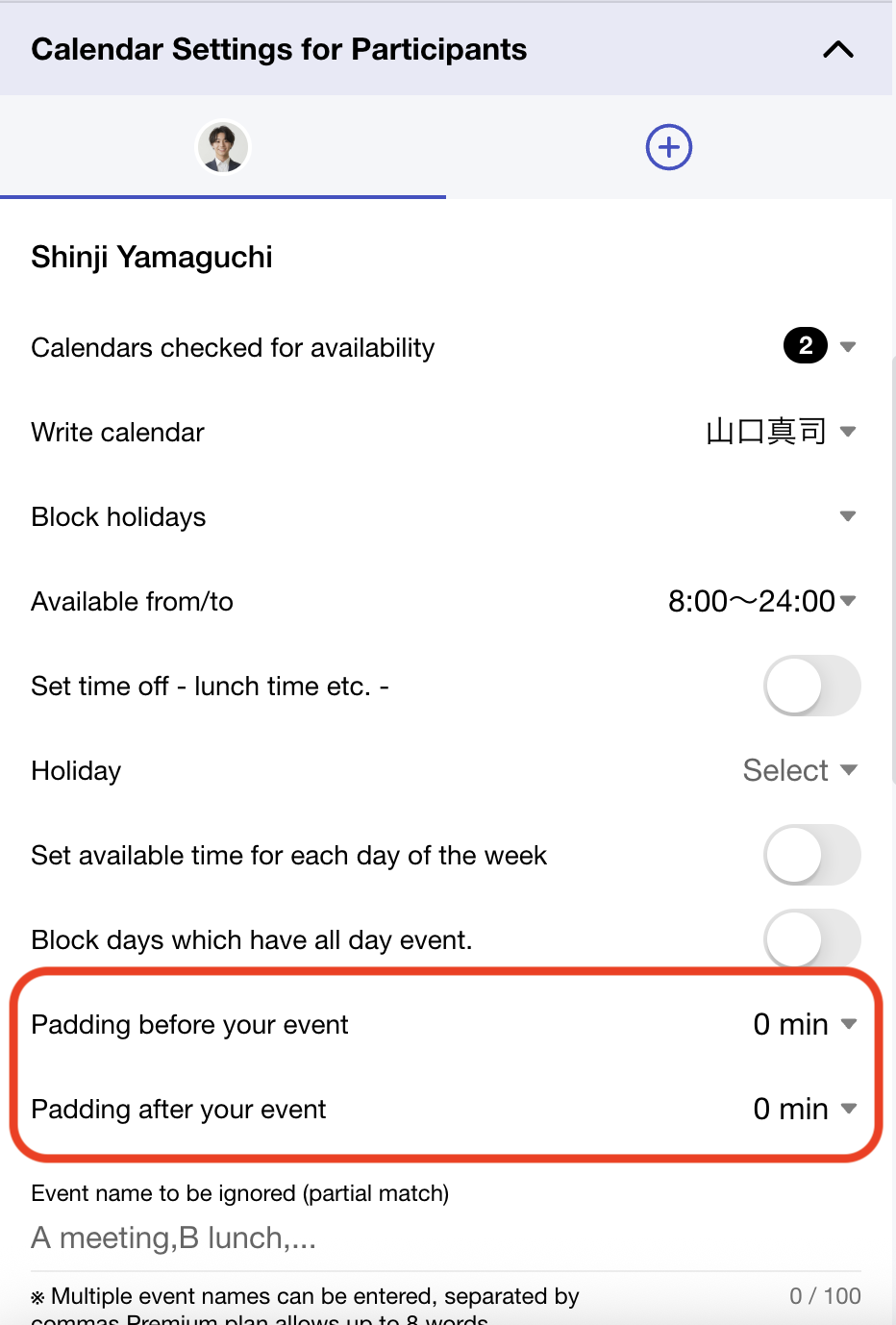Select Shinji Yamaguchi's avatar tab
896x1325 pixels.
(223, 148)
